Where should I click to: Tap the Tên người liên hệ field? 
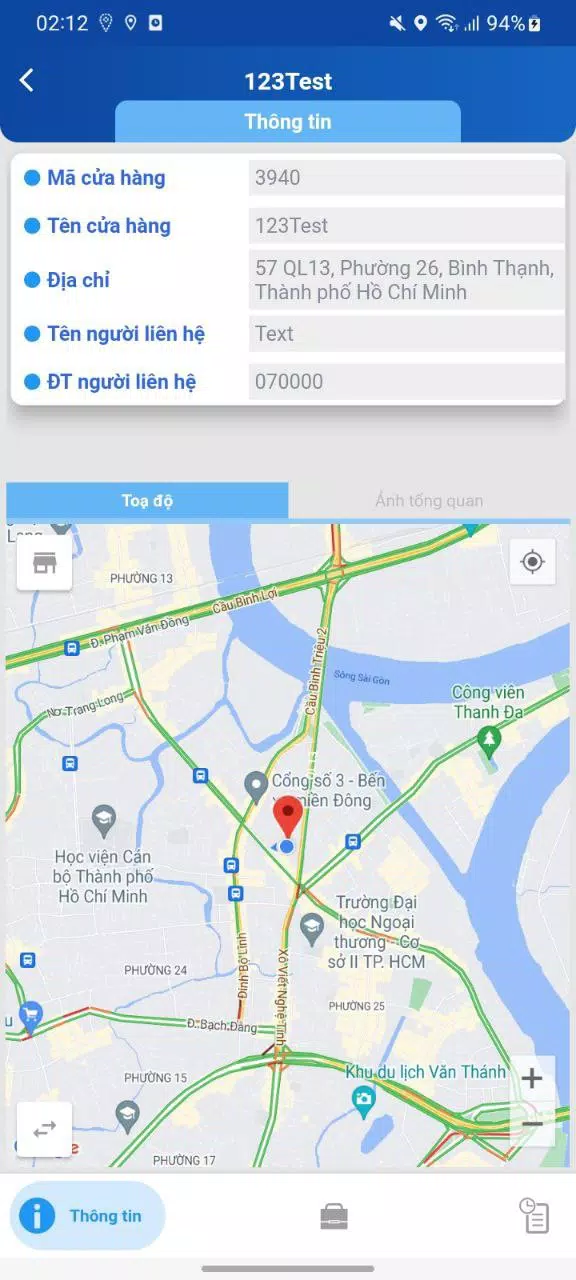406,334
